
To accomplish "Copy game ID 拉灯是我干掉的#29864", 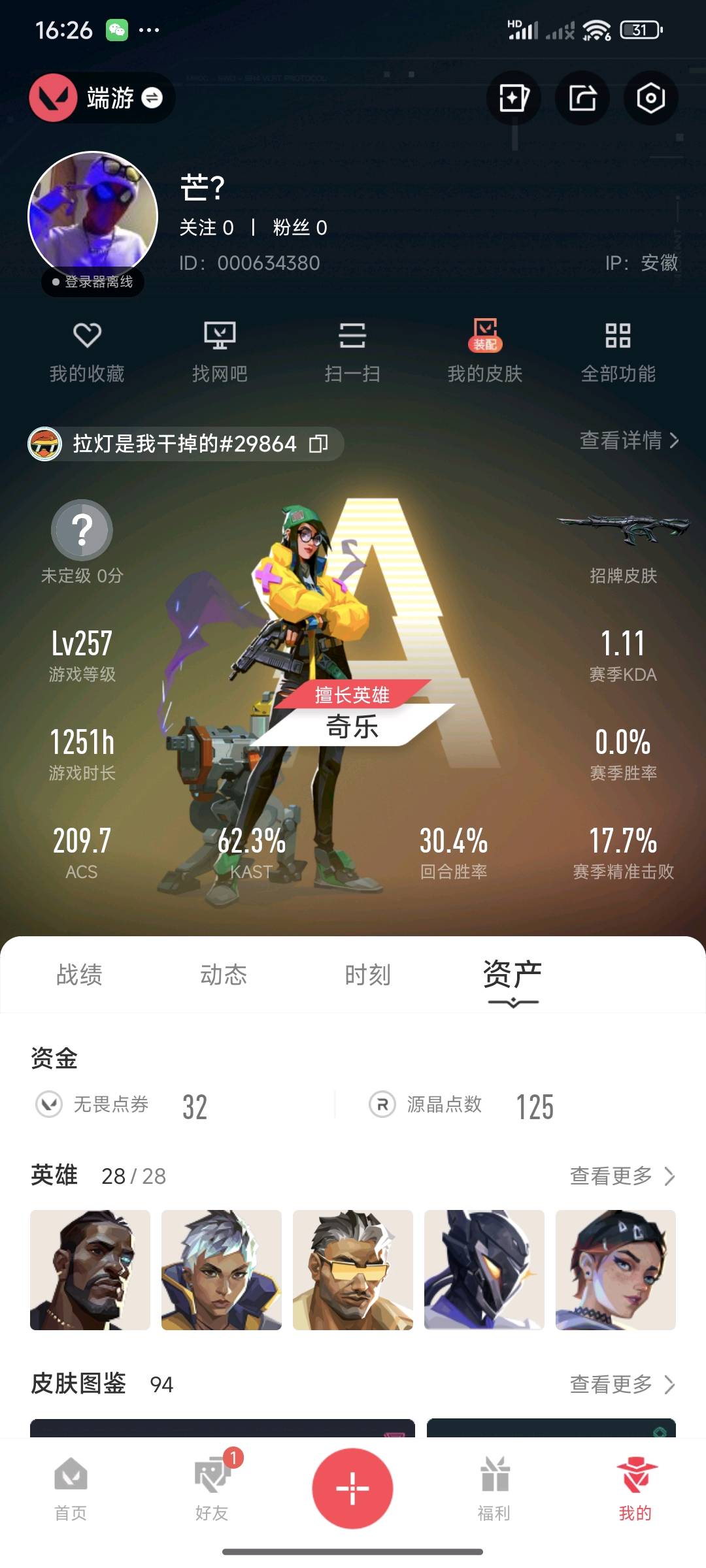I will coord(318,444).
